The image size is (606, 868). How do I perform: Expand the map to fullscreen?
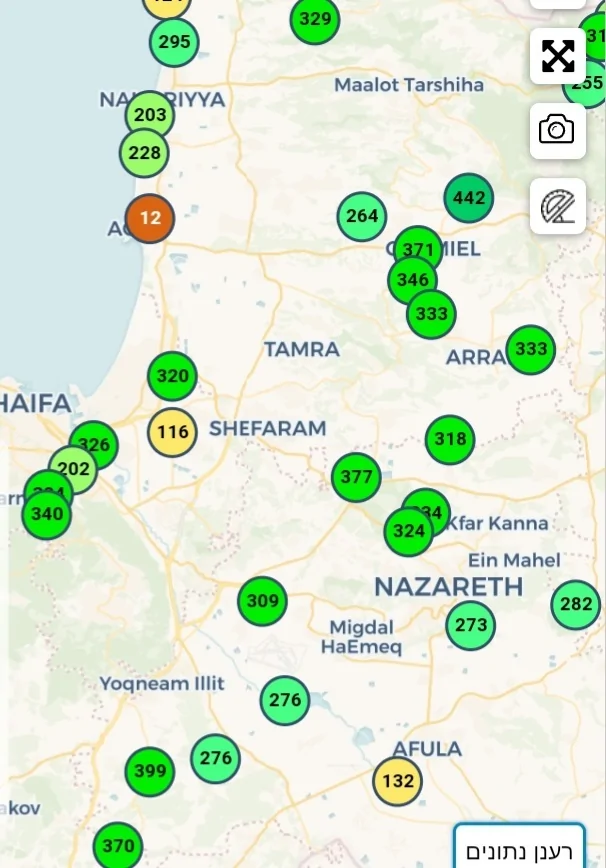click(557, 56)
